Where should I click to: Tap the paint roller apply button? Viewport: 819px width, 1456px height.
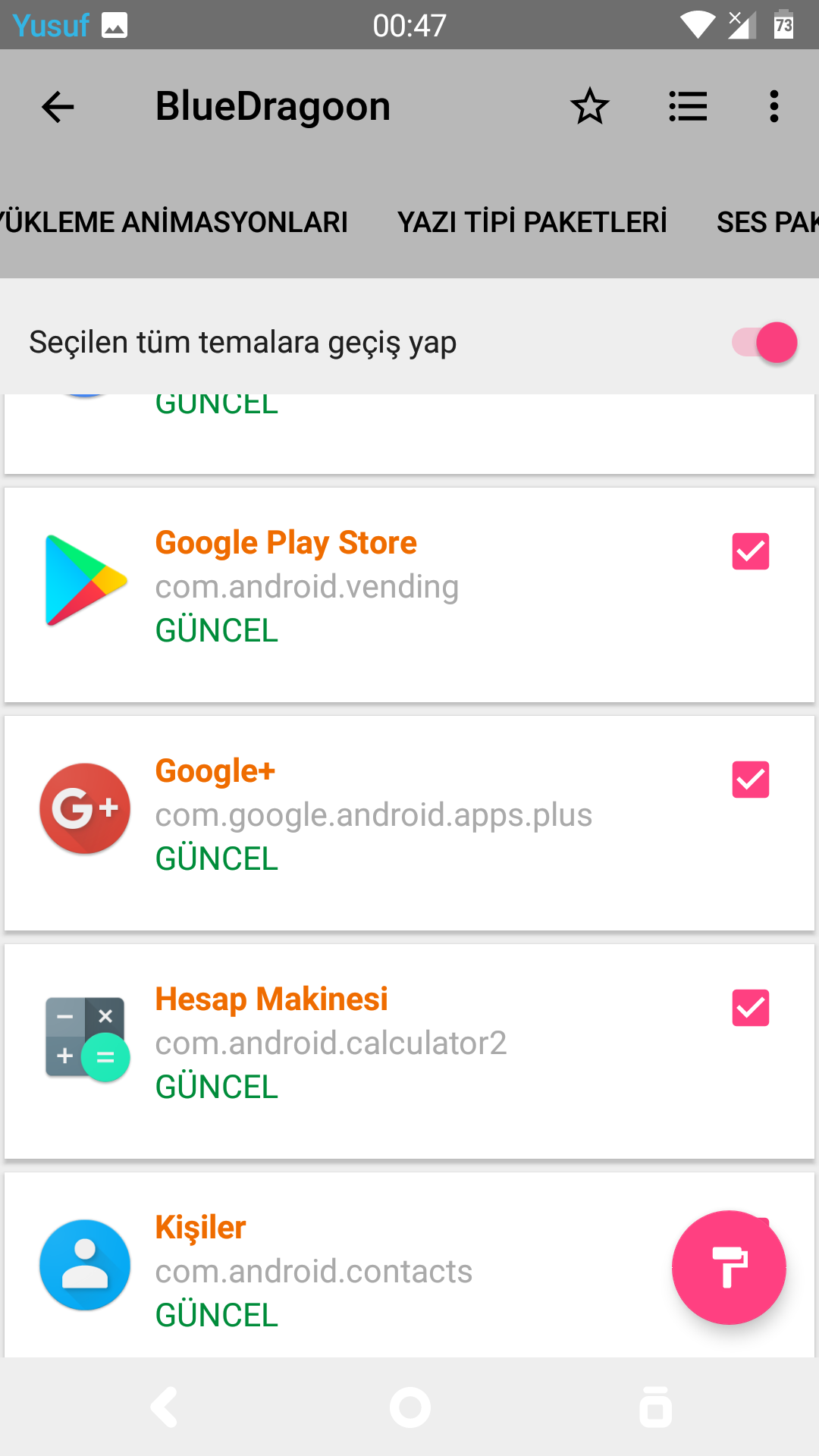click(x=729, y=1267)
